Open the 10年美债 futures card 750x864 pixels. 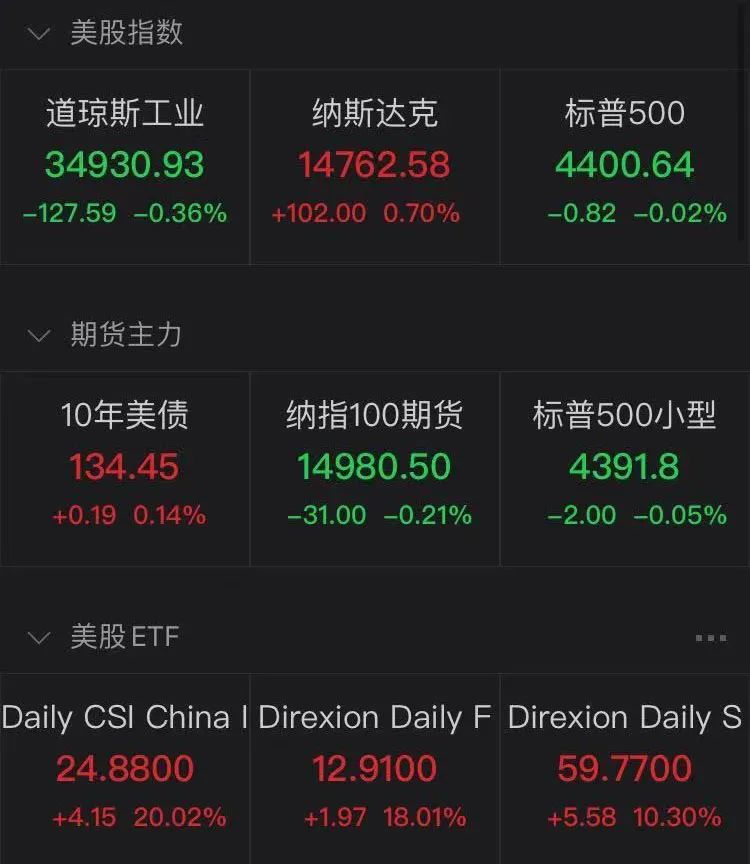pos(124,467)
